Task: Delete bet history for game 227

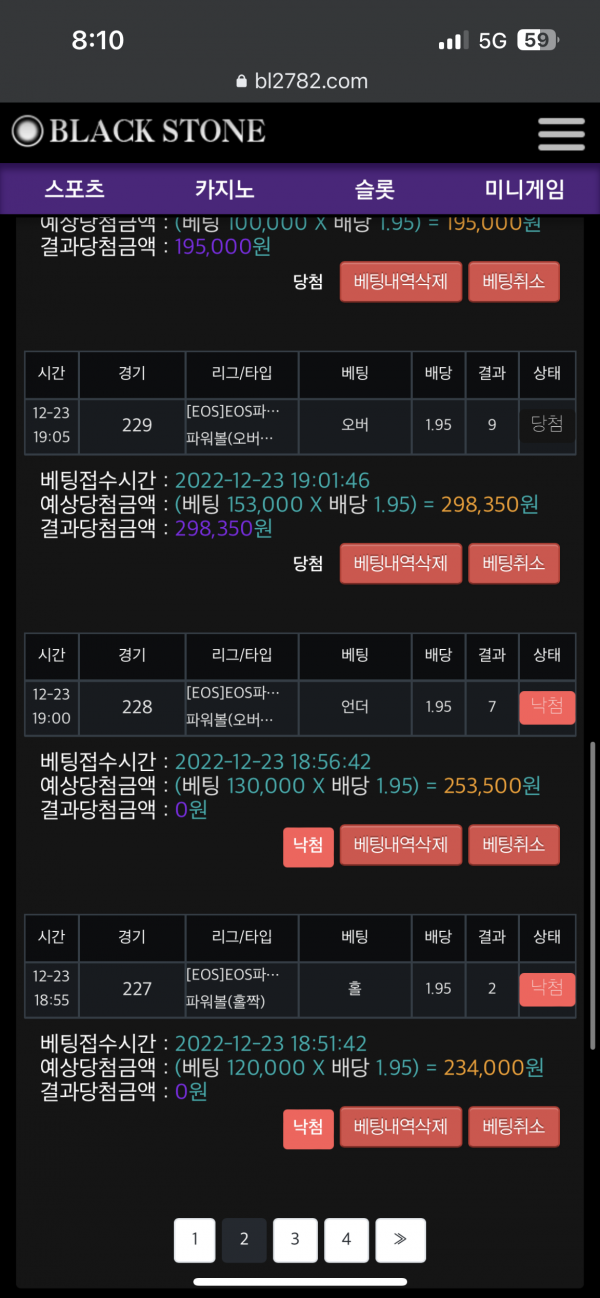Action: coord(401,1127)
